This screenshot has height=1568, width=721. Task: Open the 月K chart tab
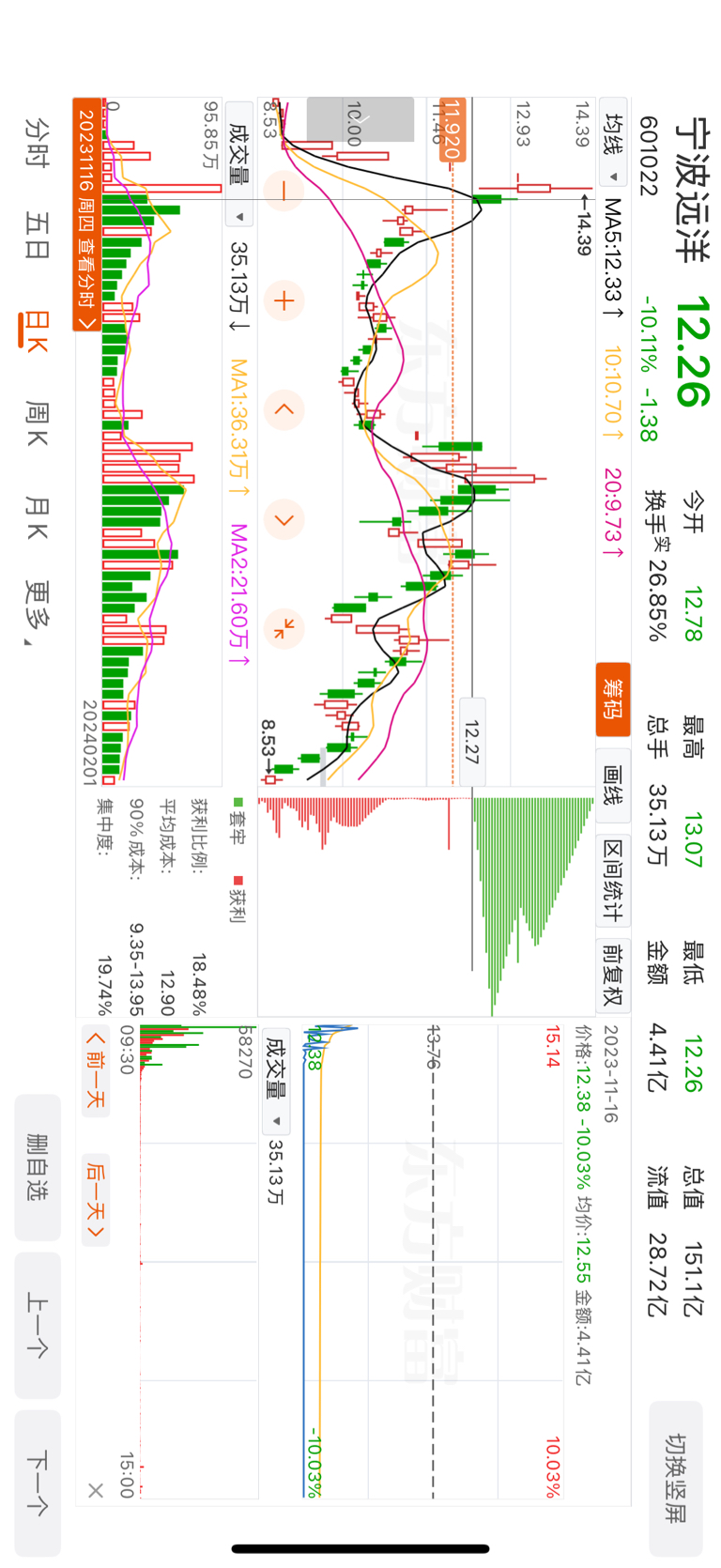tap(37, 518)
